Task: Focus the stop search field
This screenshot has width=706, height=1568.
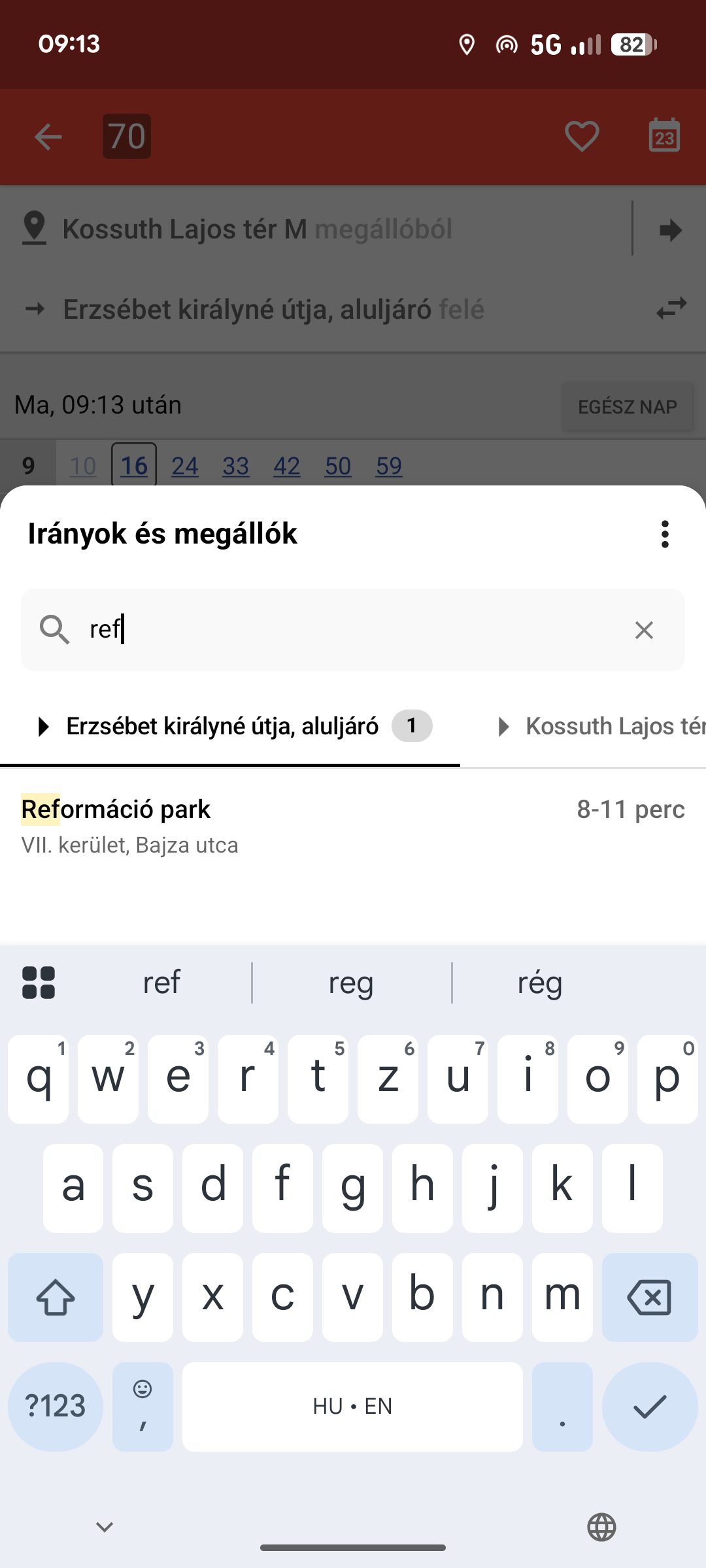Action: pyautogui.click(x=353, y=630)
